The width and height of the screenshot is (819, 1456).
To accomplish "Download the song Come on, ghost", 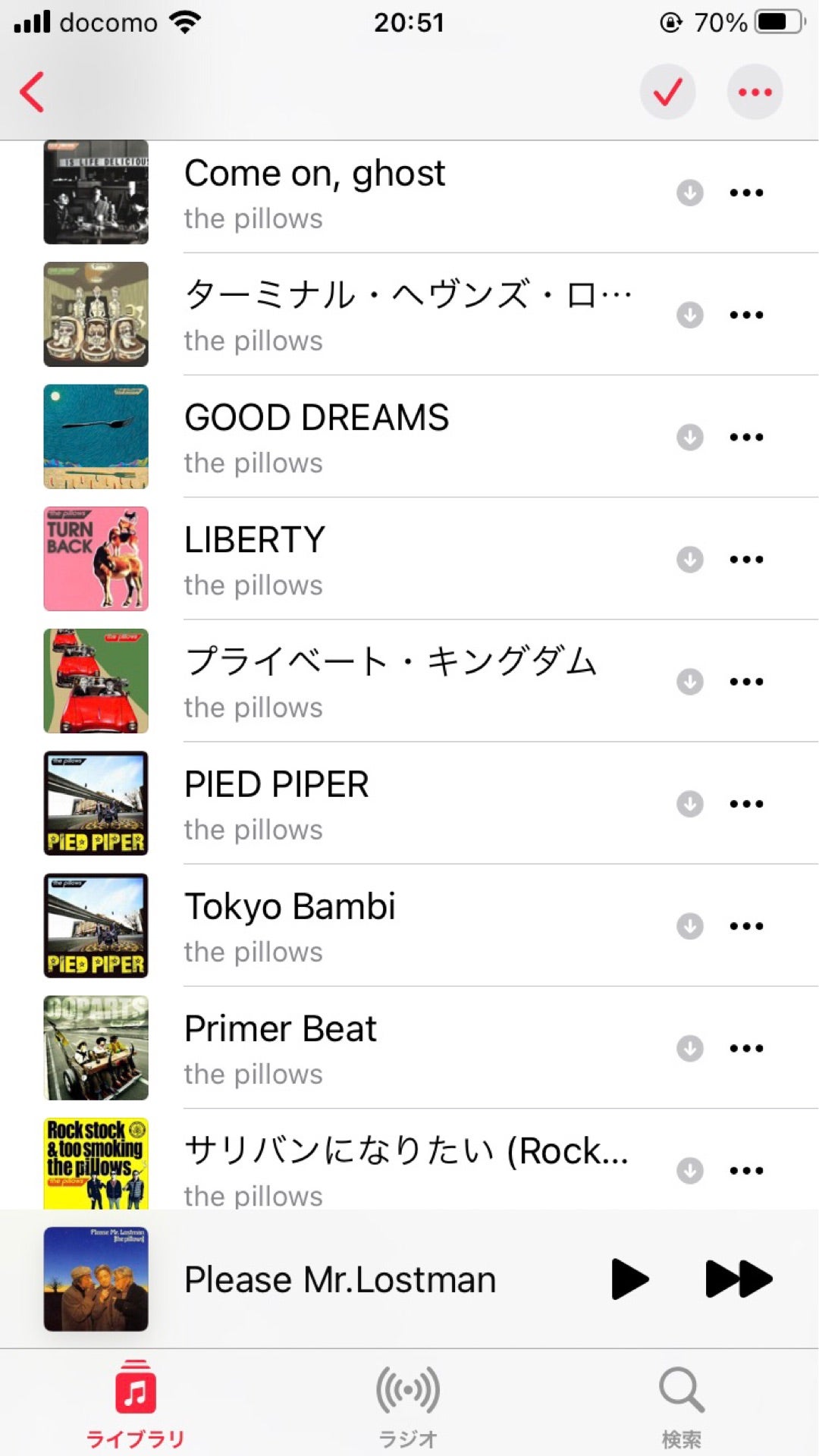I will [689, 193].
